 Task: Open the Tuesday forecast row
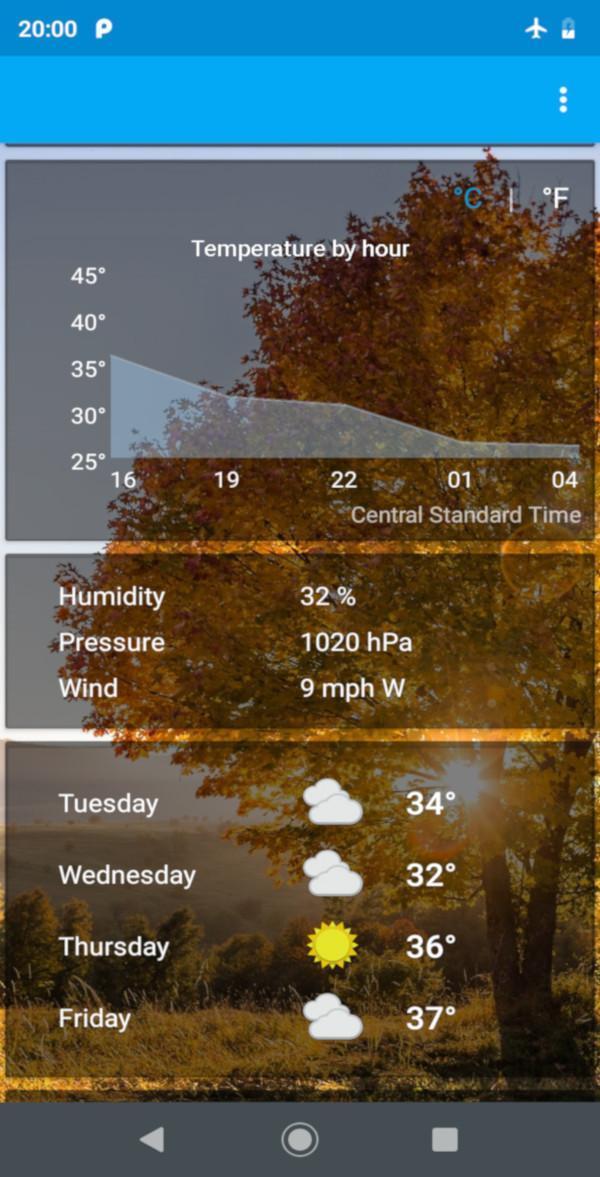point(300,803)
